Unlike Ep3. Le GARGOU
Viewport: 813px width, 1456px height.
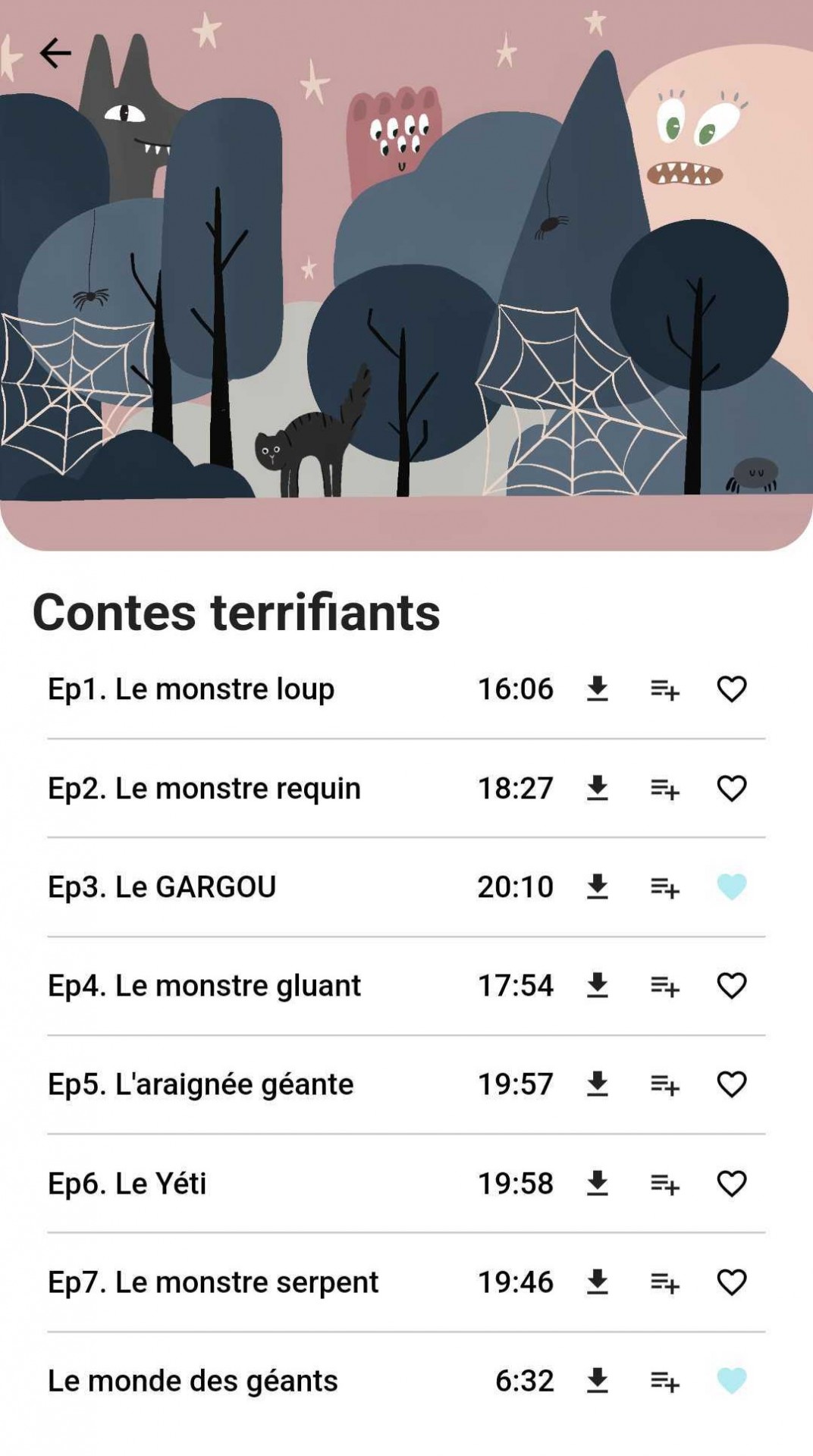tap(732, 886)
